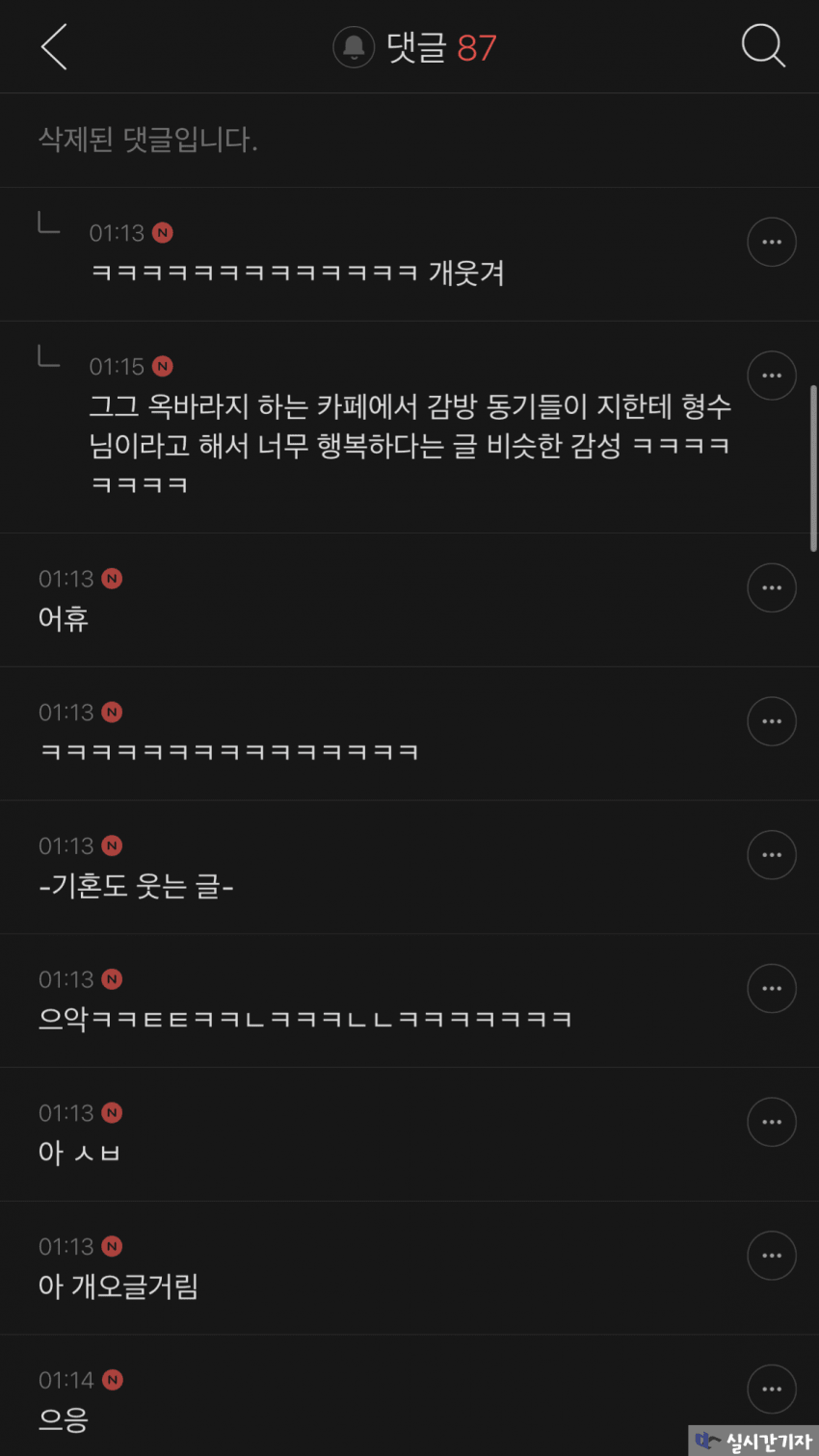Go back using the arrow
The width and height of the screenshot is (819, 1456).
[54, 46]
